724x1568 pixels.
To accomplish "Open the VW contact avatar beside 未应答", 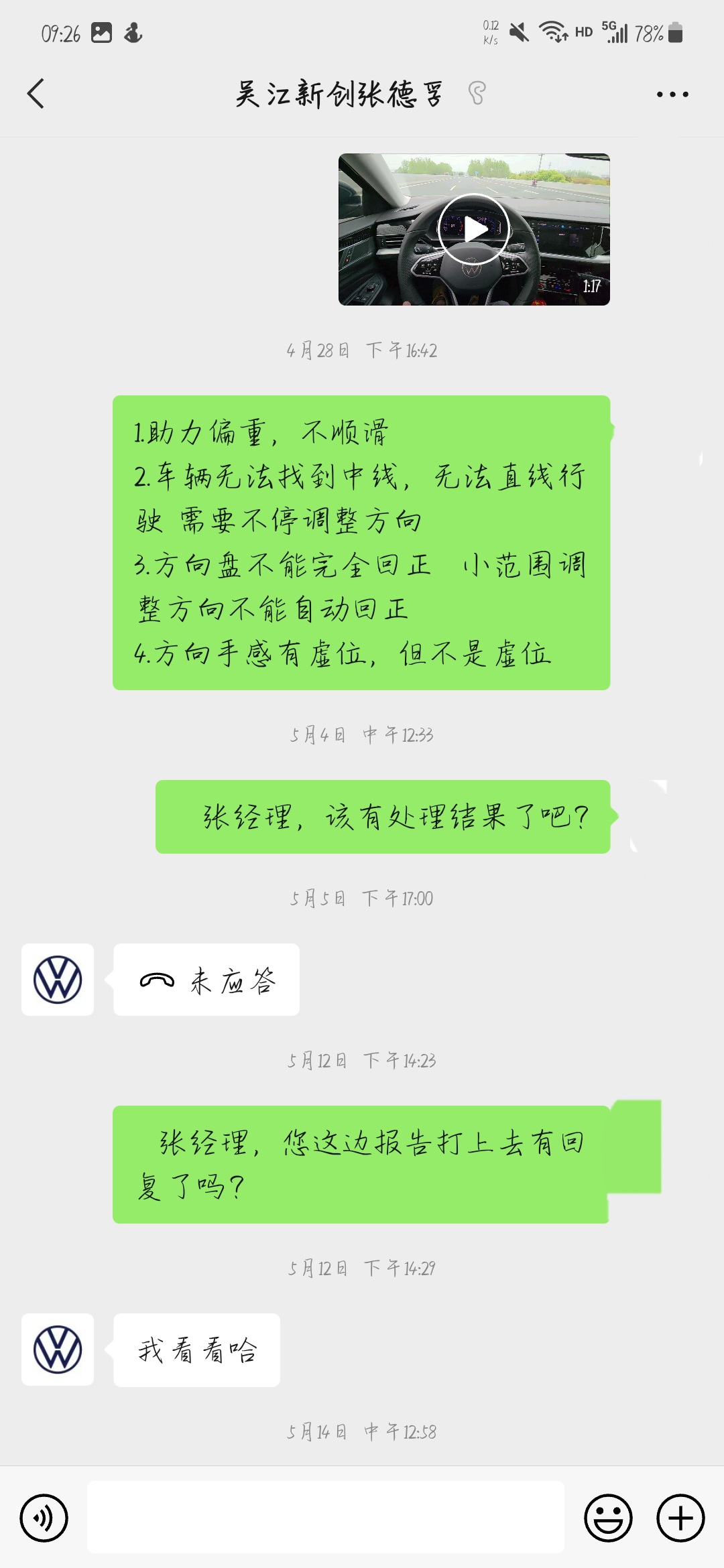I will tap(58, 980).
